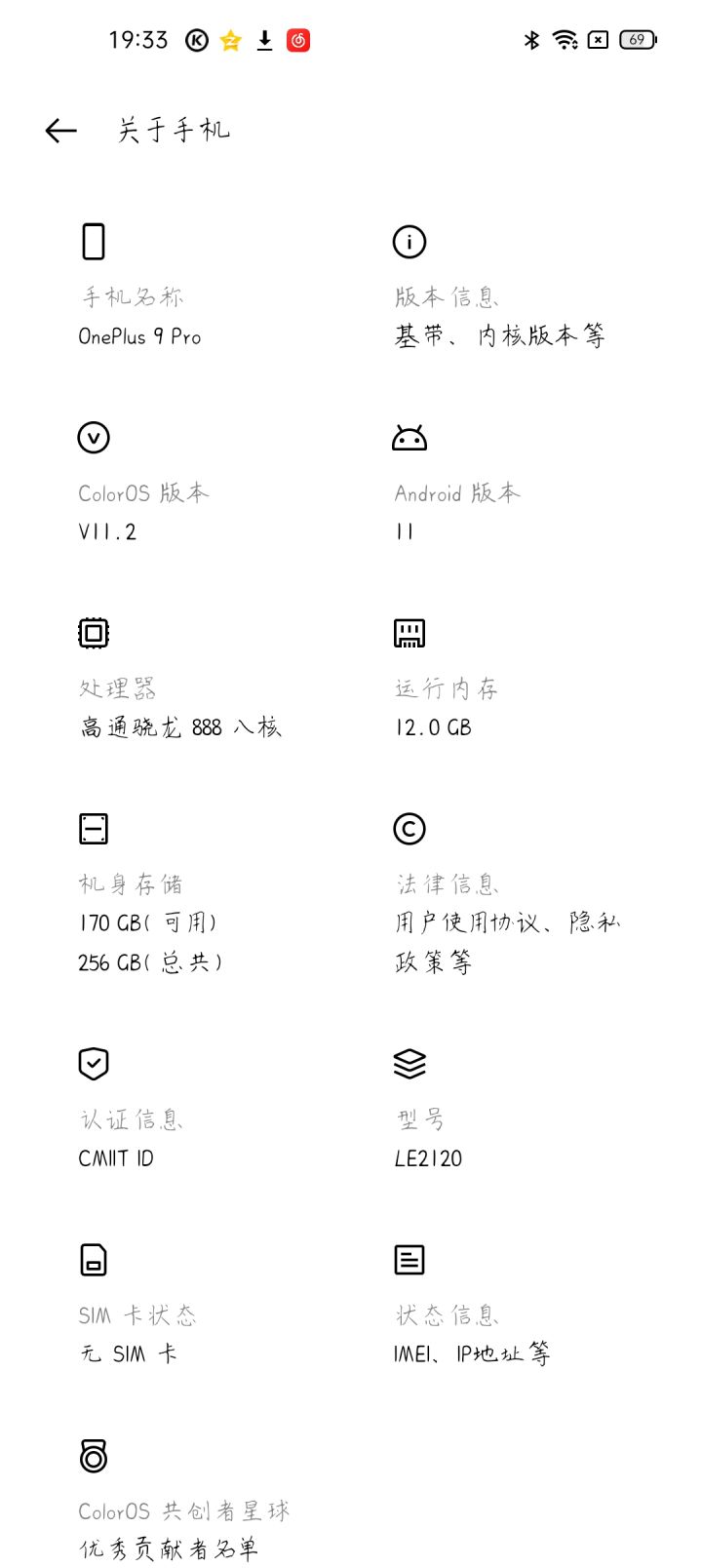
Task: Open 版本信息 baseband and kernel details
Action: [x=509, y=286]
